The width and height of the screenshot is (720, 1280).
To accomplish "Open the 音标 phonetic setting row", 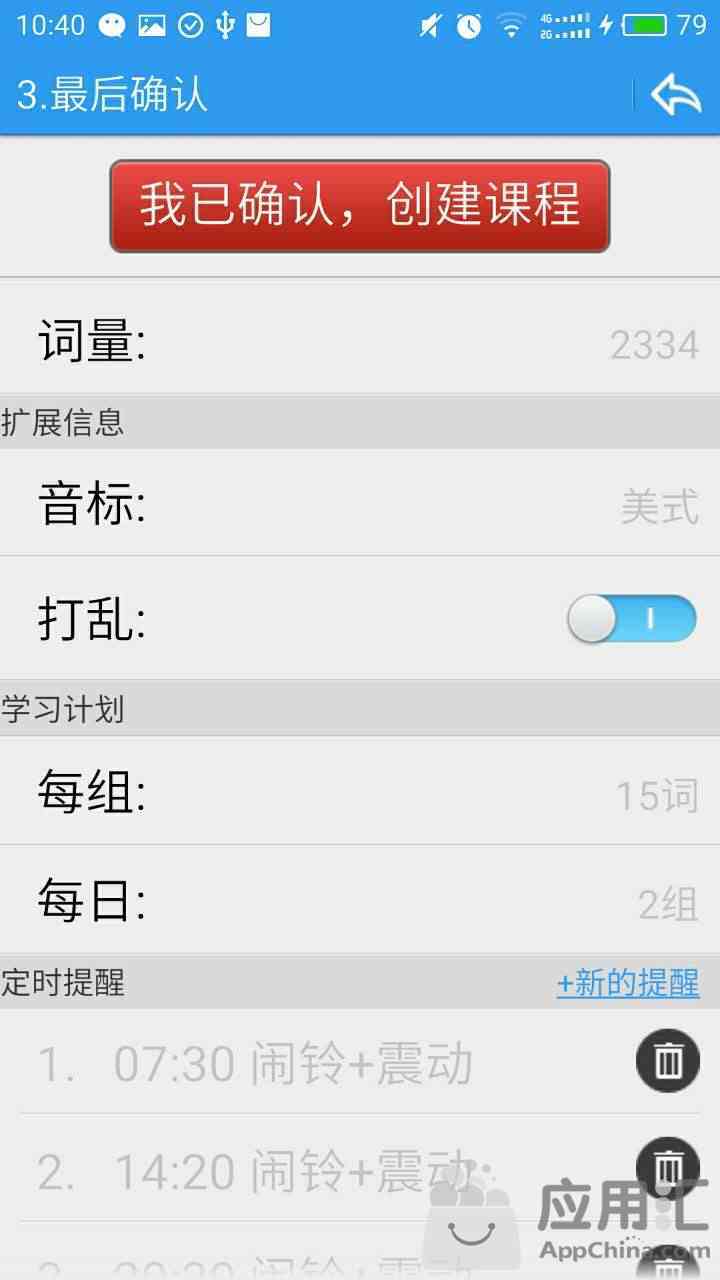I will tap(360, 503).
